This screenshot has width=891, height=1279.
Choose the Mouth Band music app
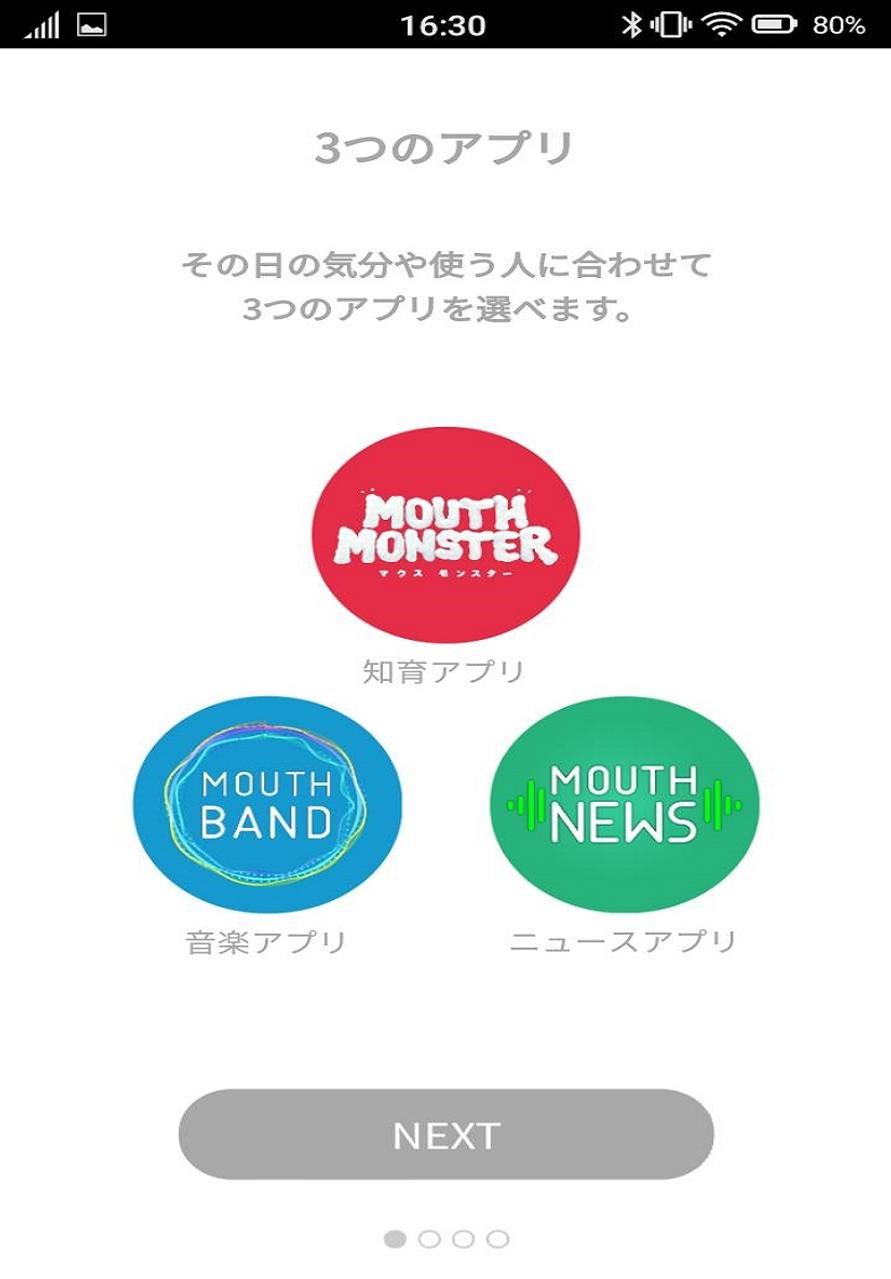click(267, 805)
